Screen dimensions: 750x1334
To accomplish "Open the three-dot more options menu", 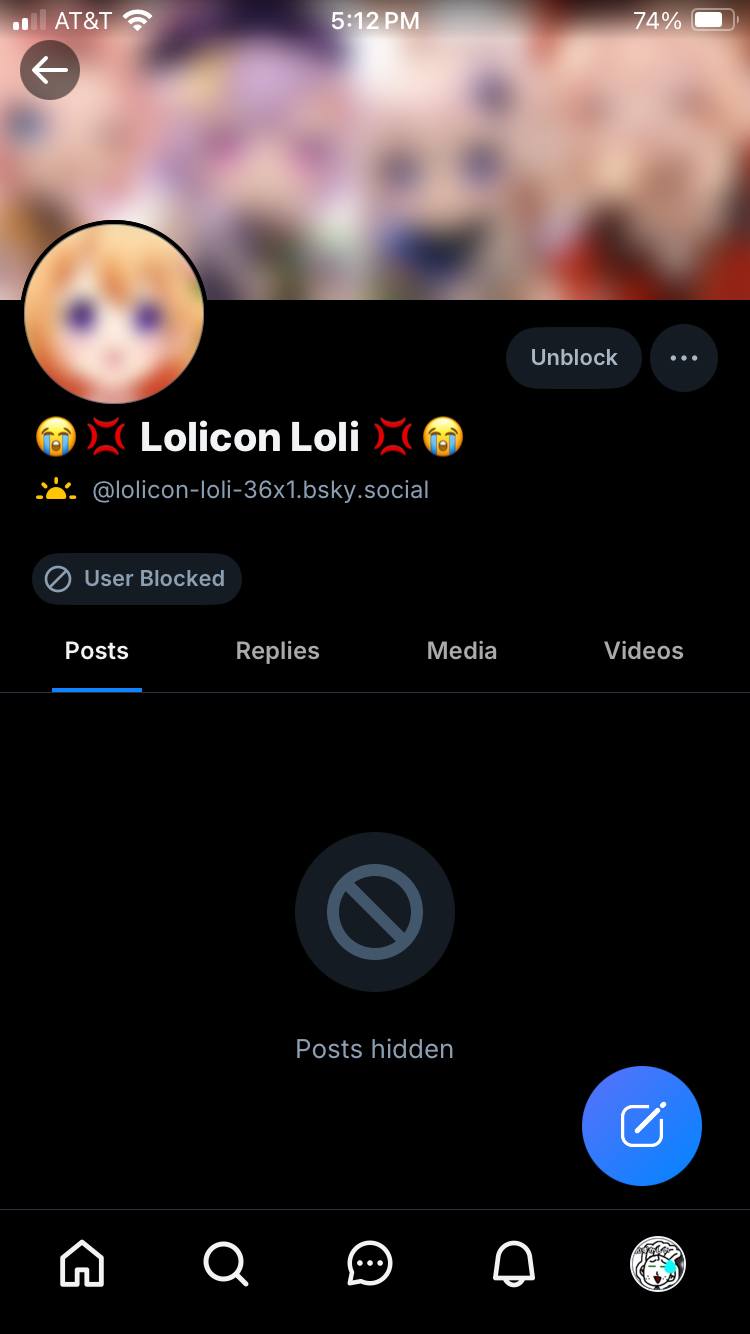I will pos(684,358).
